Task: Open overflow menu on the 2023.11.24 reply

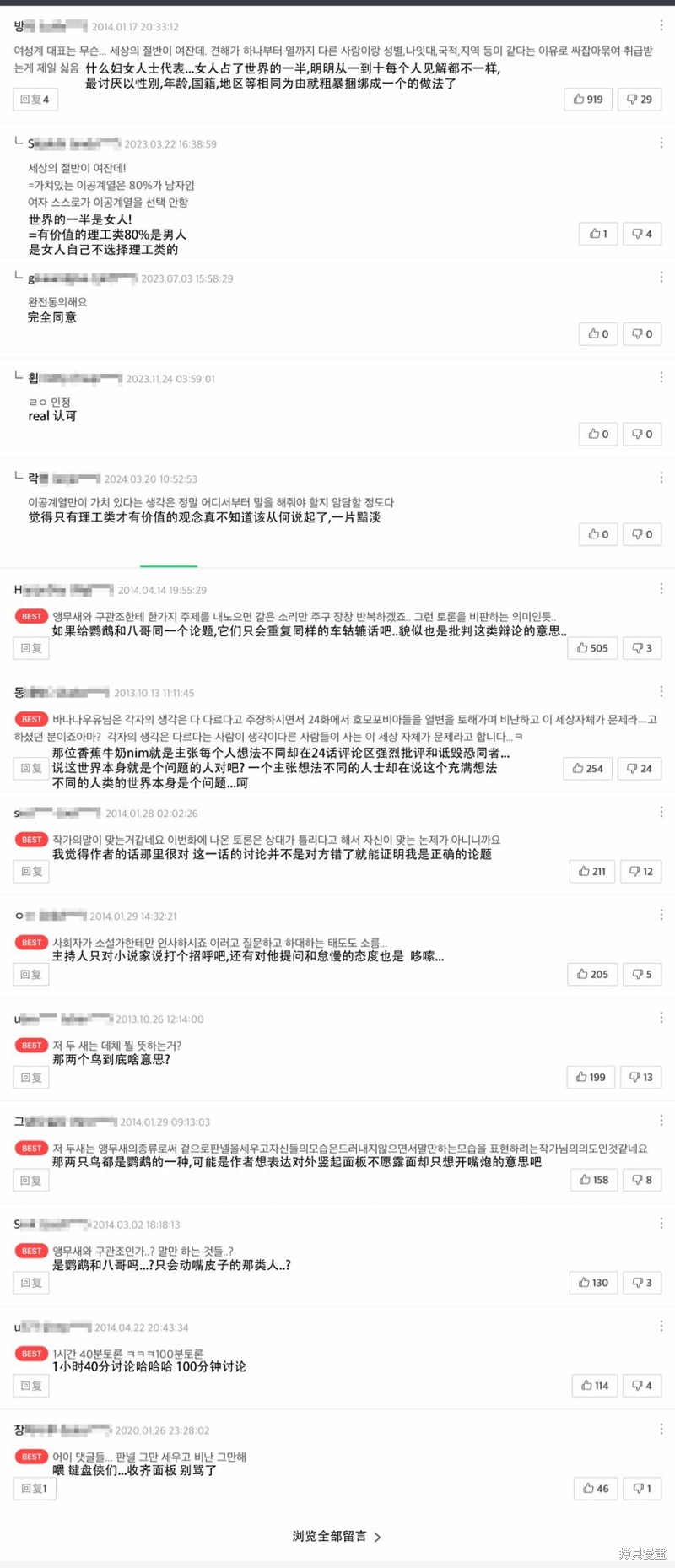Action: pos(661,378)
